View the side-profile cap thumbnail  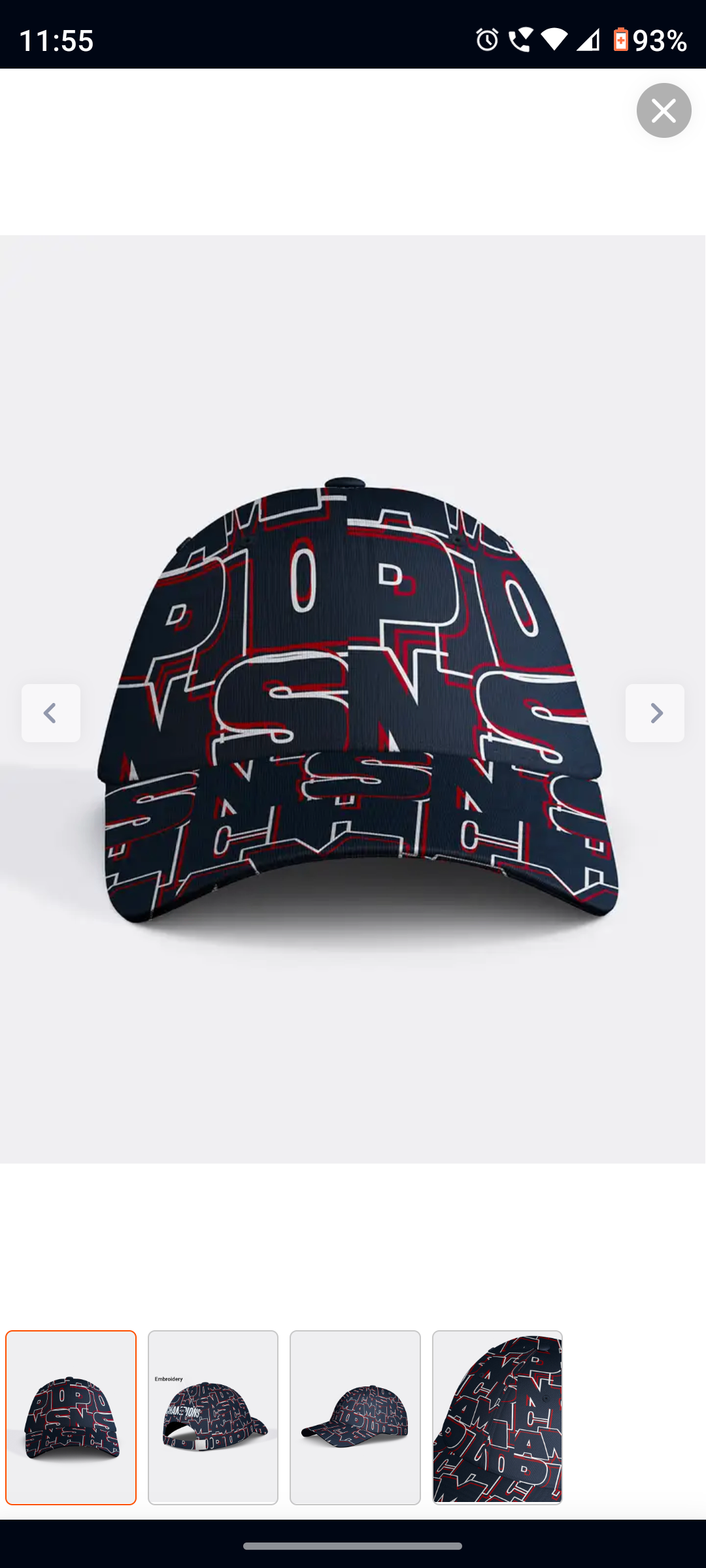(355, 1417)
